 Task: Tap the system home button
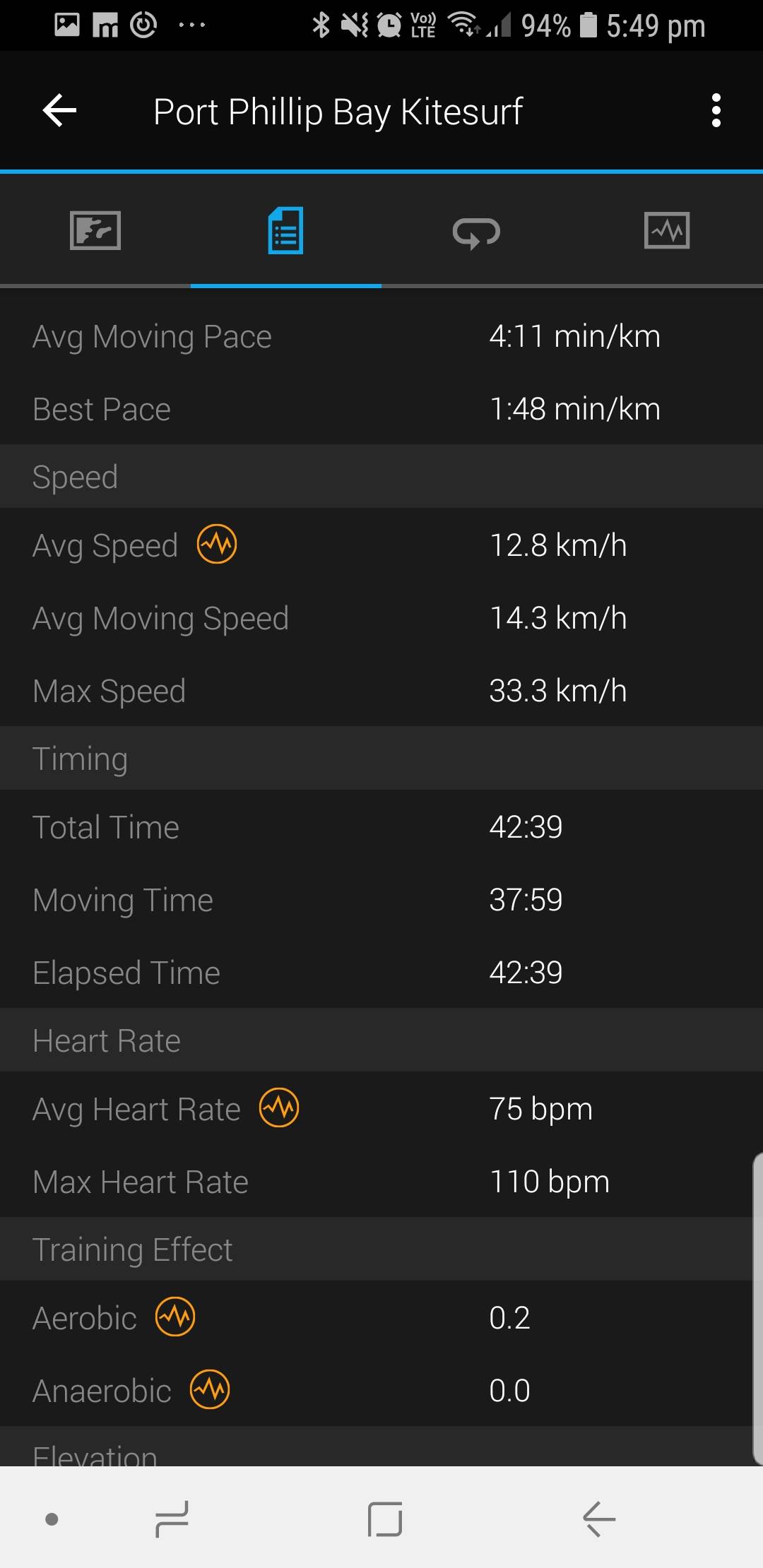click(x=385, y=1519)
